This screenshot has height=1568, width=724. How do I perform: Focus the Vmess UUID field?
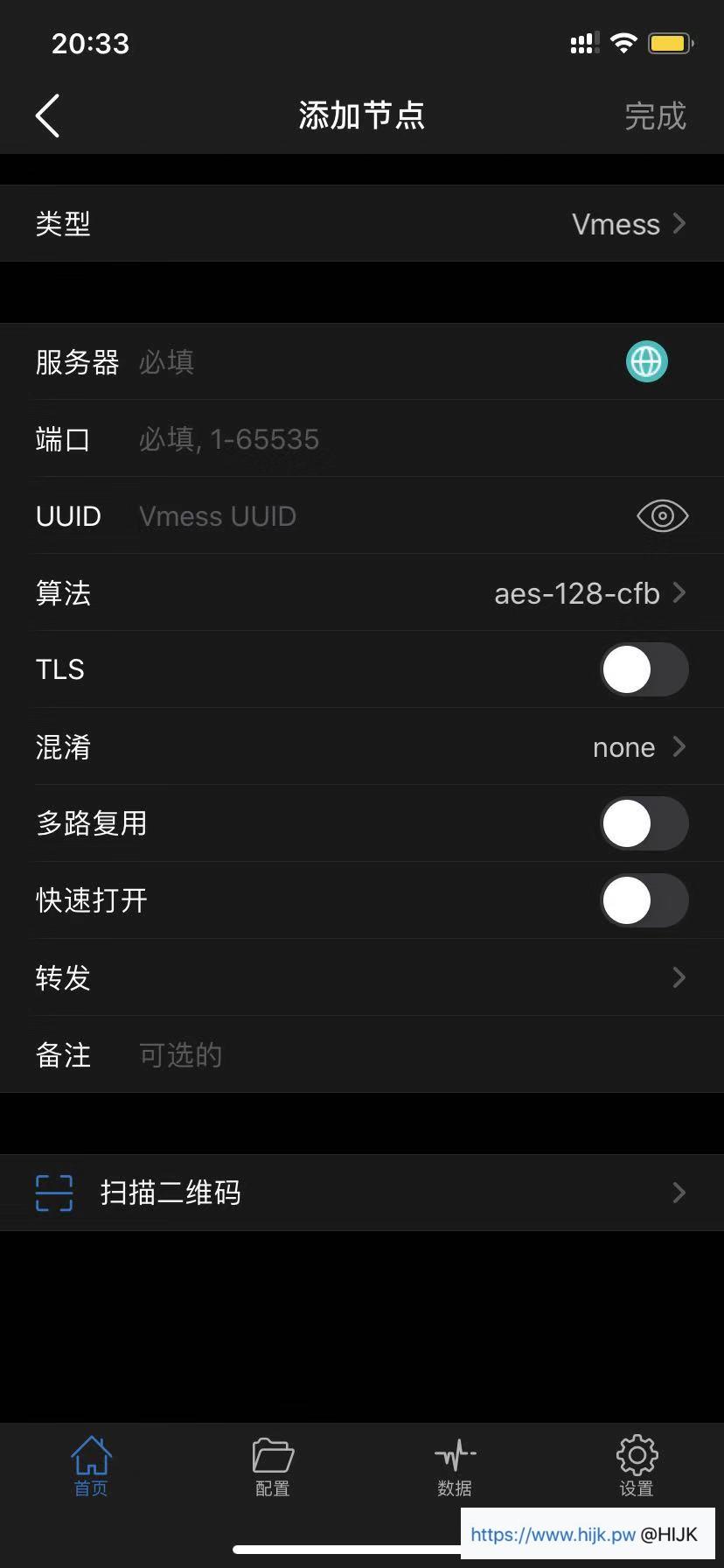tap(376, 516)
